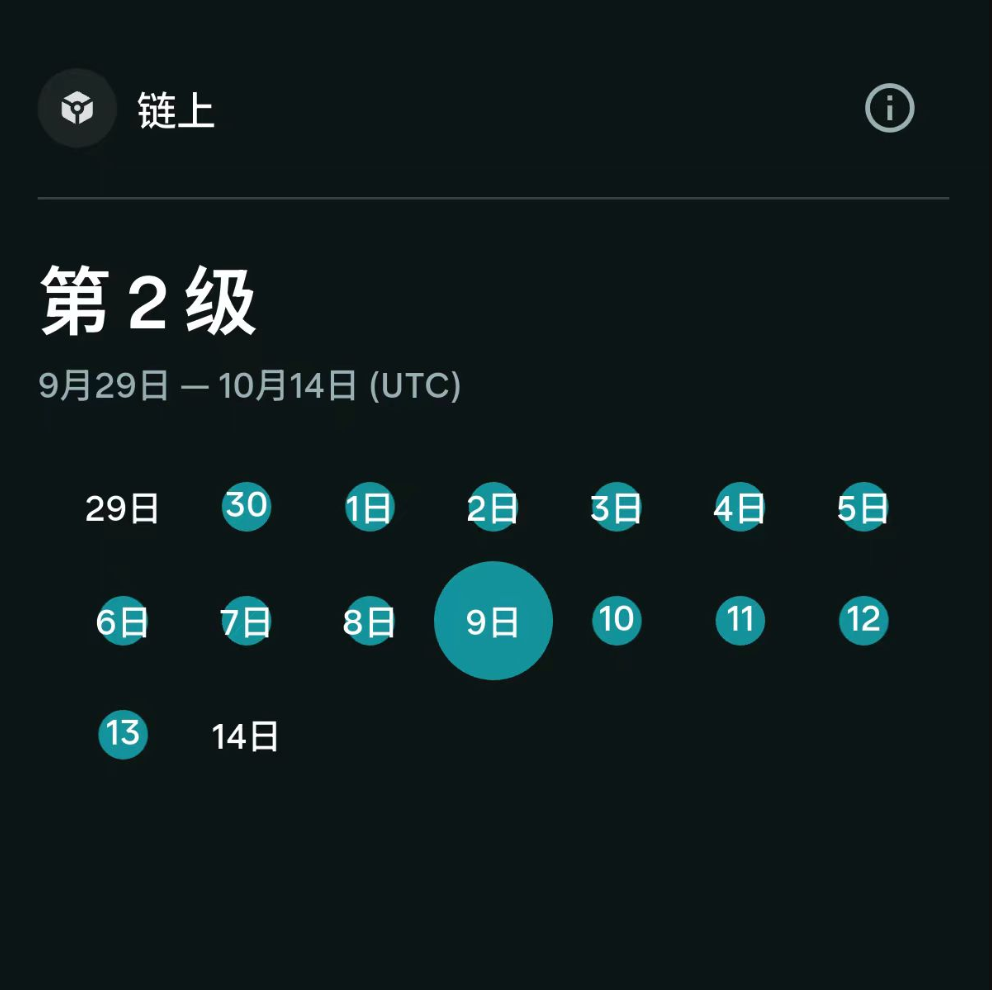This screenshot has width=992, height=990.
Task: Choose the 8日 day circle
Action: [x=369, y=621]
